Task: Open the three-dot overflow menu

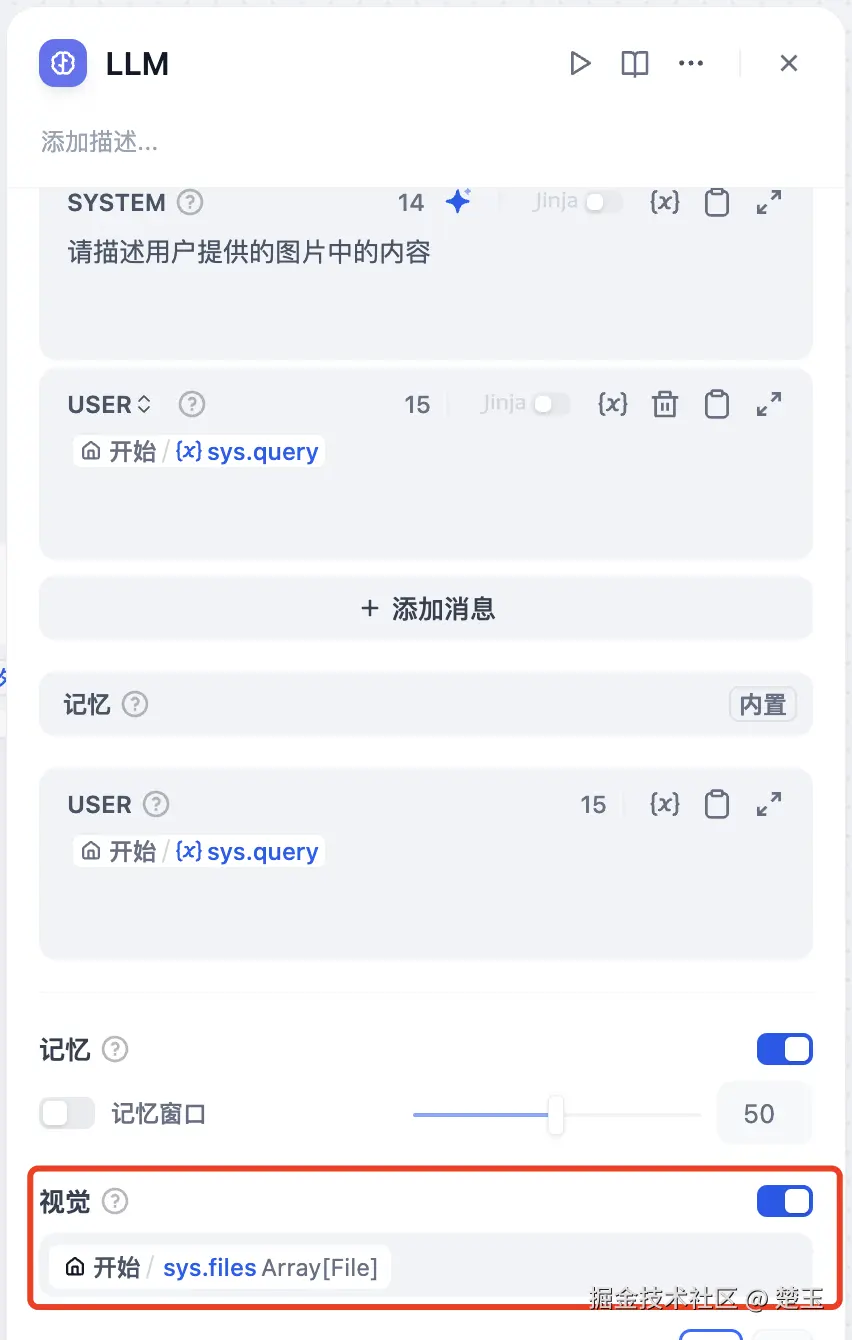Action: point(691,64)
